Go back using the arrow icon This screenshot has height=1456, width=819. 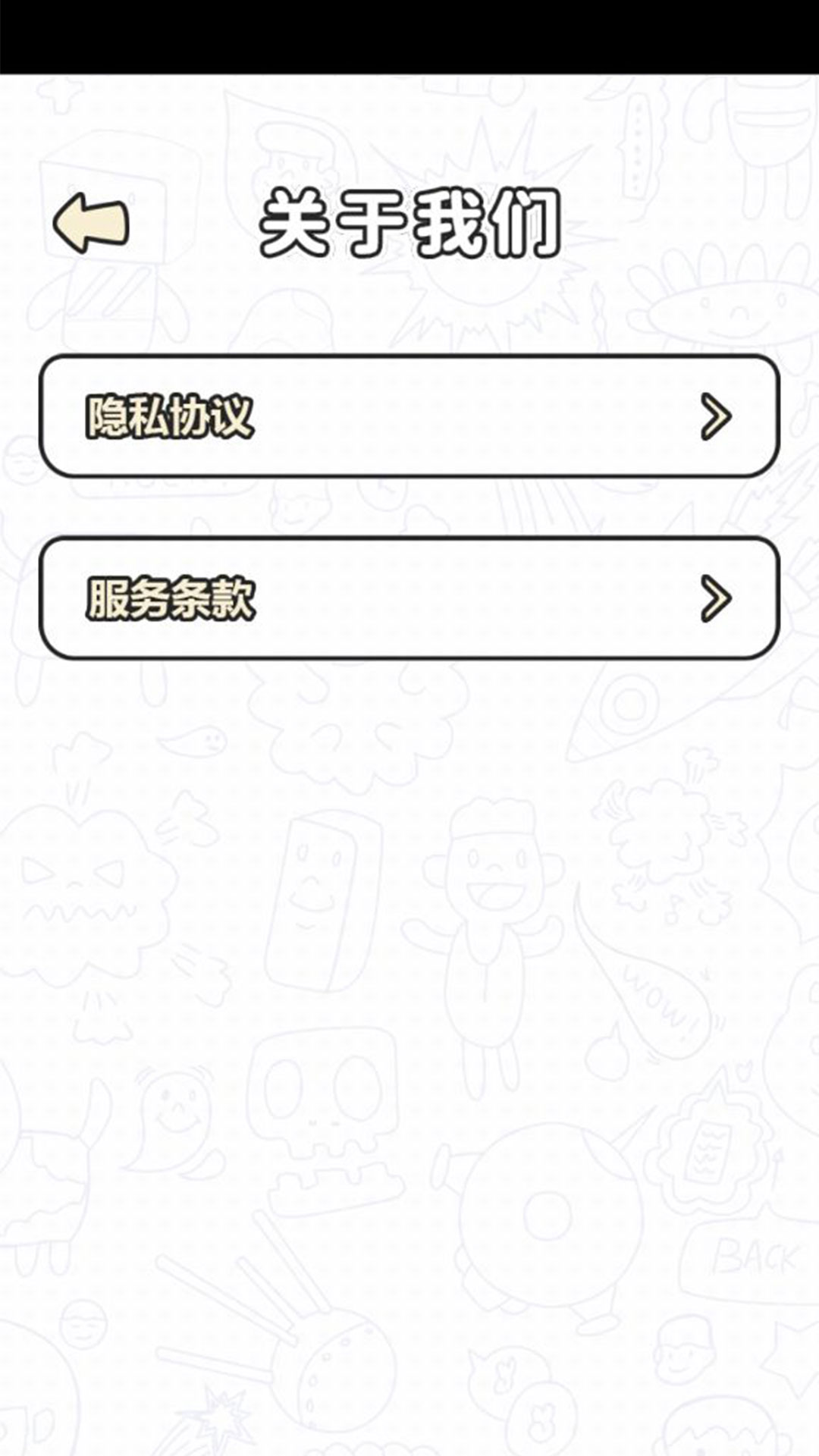(91, 223)
